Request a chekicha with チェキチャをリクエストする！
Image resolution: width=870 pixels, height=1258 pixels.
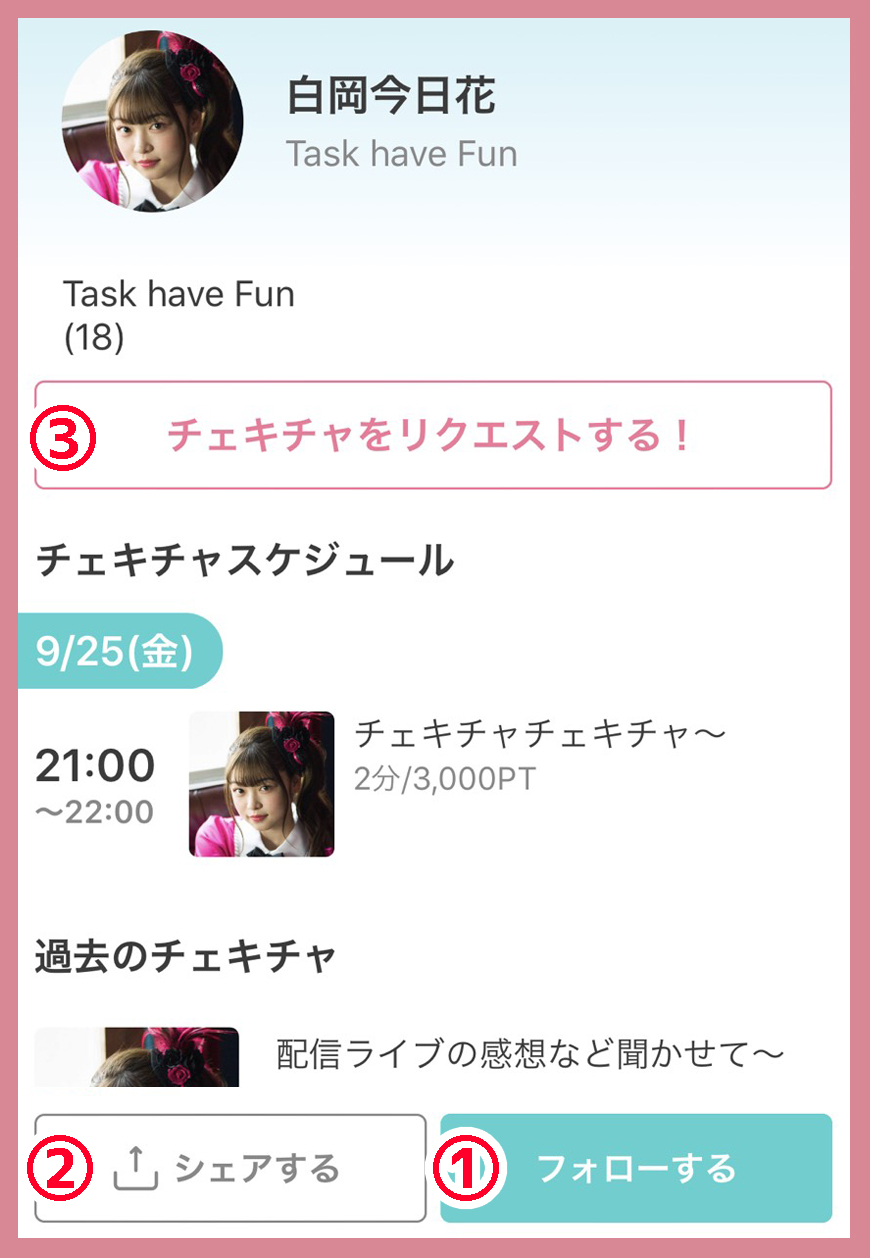point(433,435)
